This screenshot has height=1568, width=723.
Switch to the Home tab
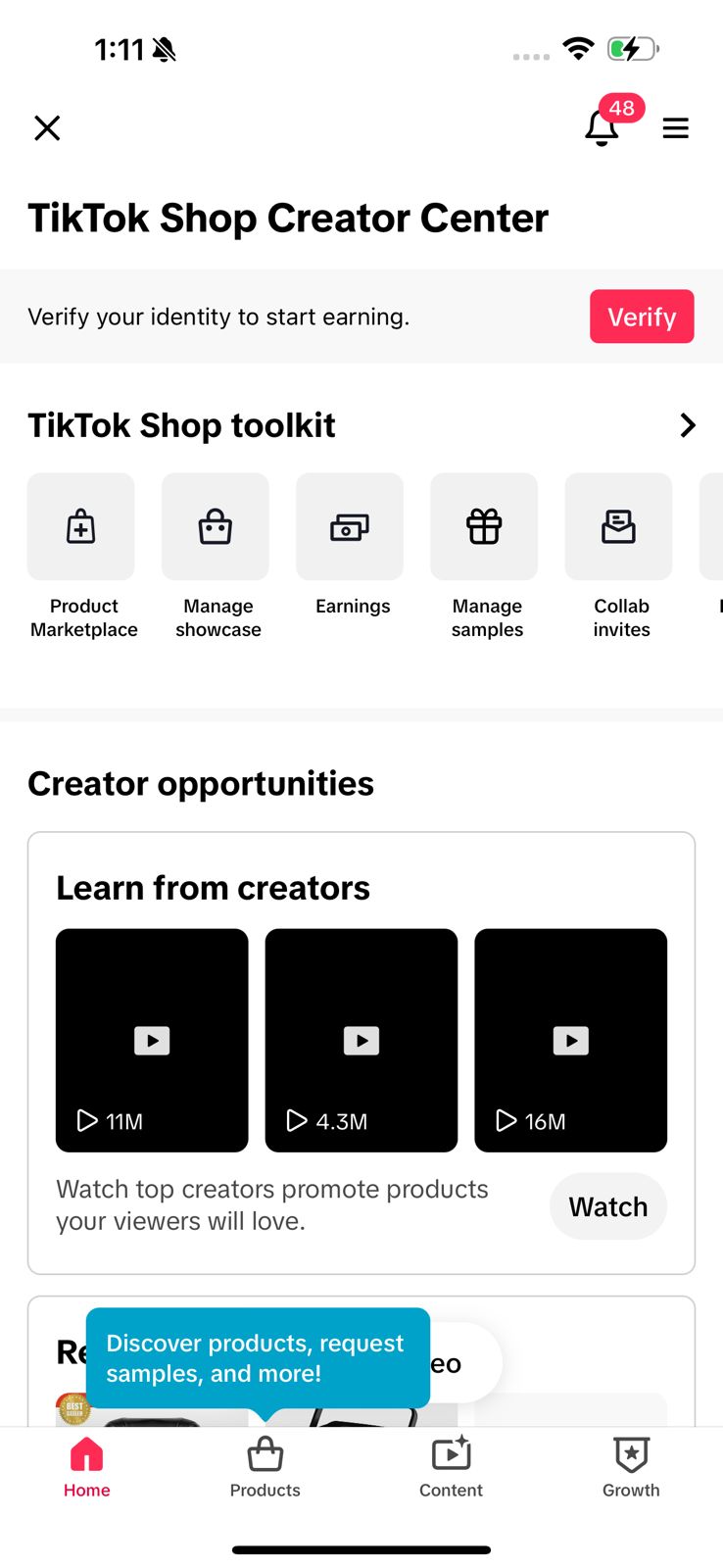click(x=87, y=1467)
